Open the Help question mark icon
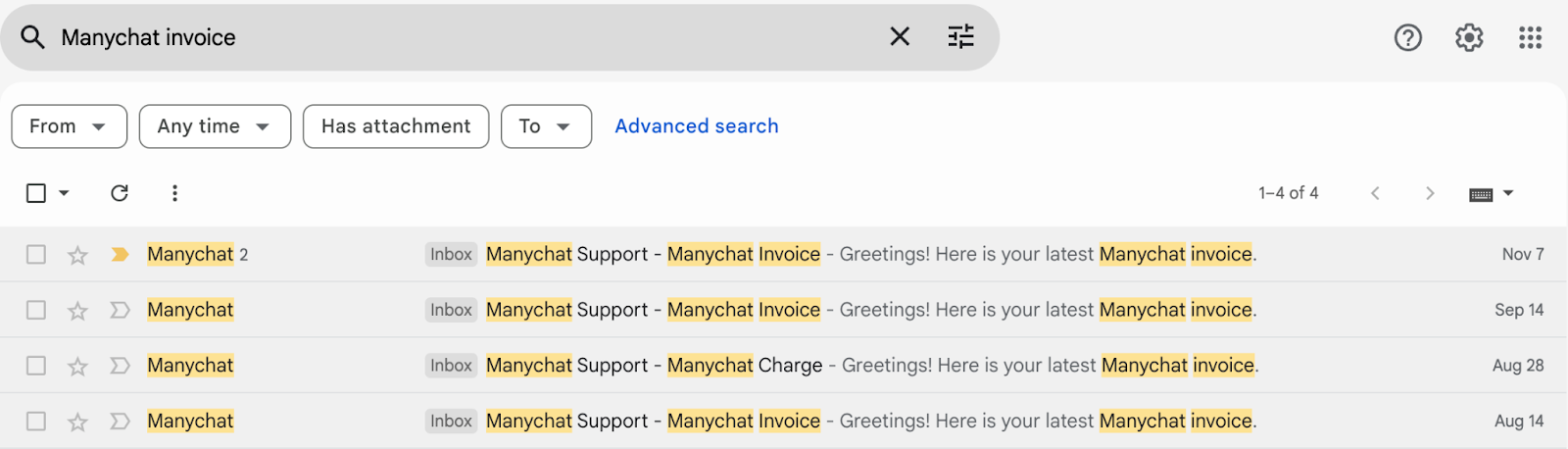 click(x=1407, y=37)
